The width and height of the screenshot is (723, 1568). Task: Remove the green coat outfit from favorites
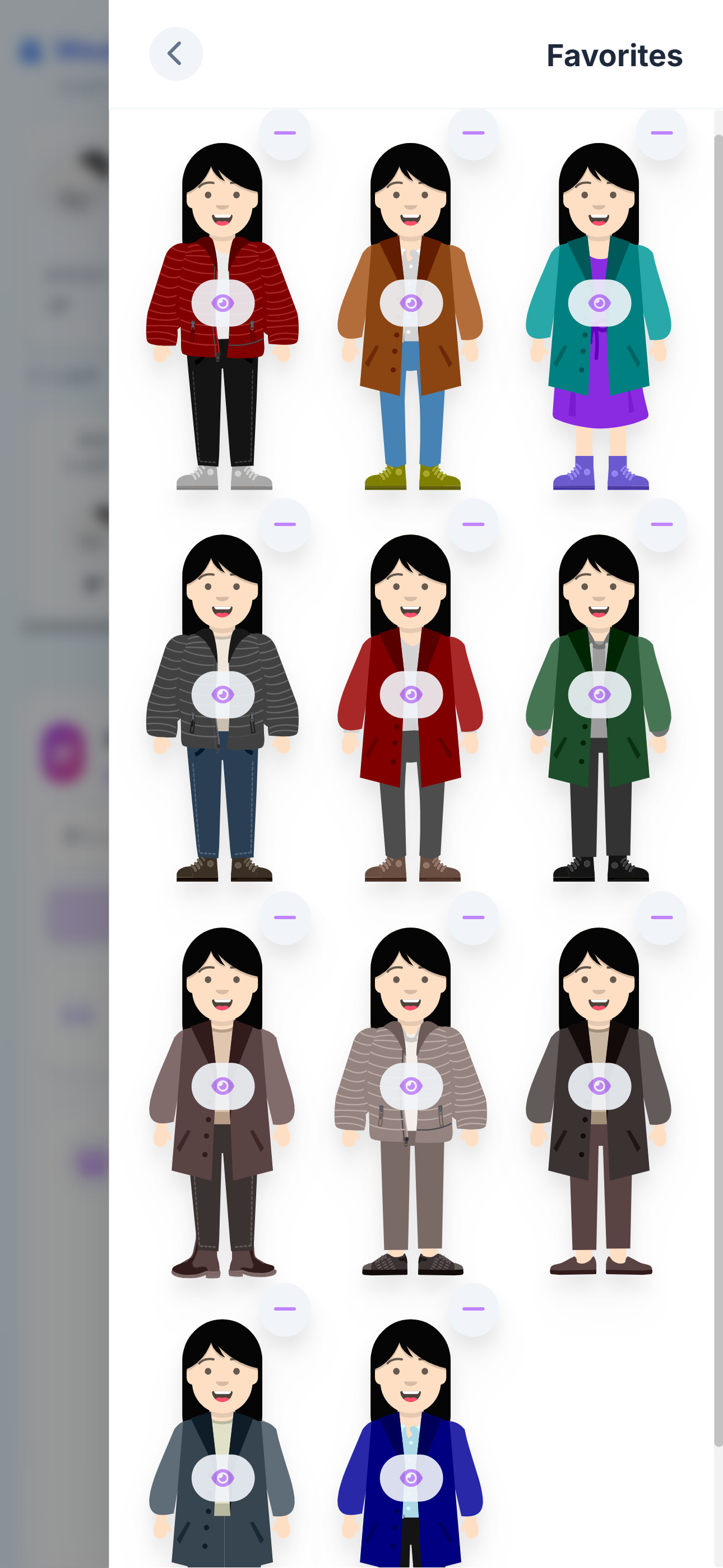(x=661, y=525)
